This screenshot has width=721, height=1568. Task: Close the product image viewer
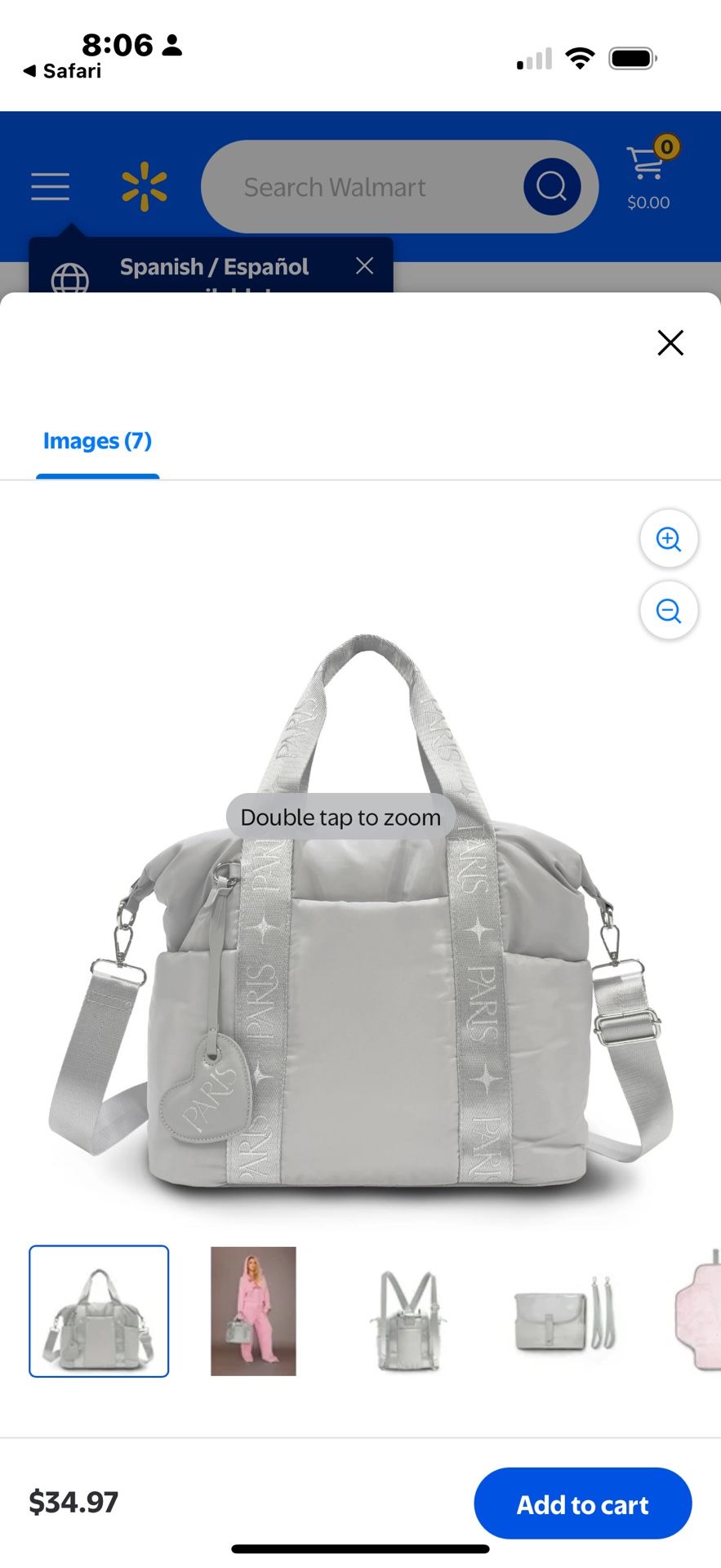coord(670,343)
